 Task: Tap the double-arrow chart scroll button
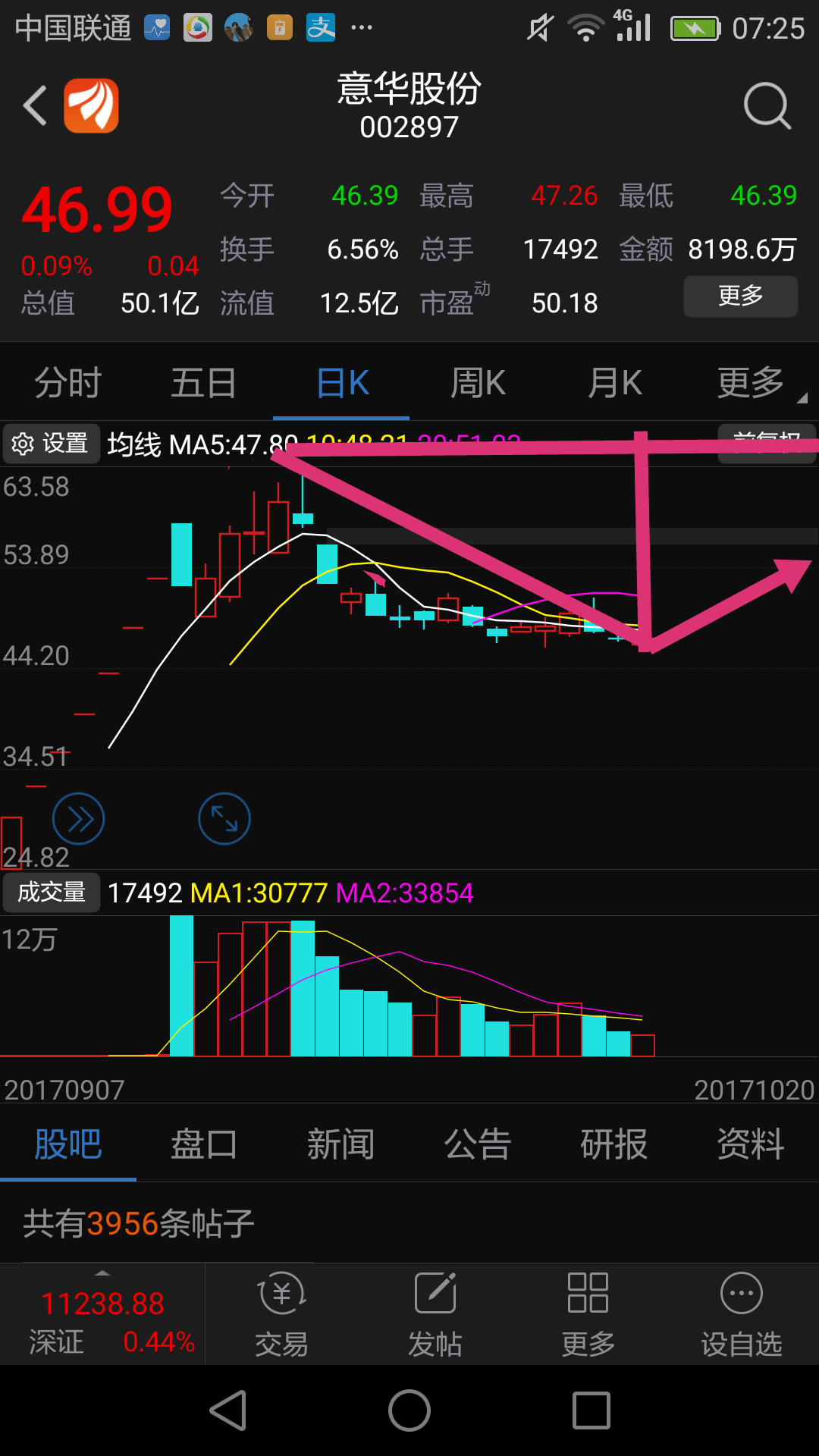78,819
